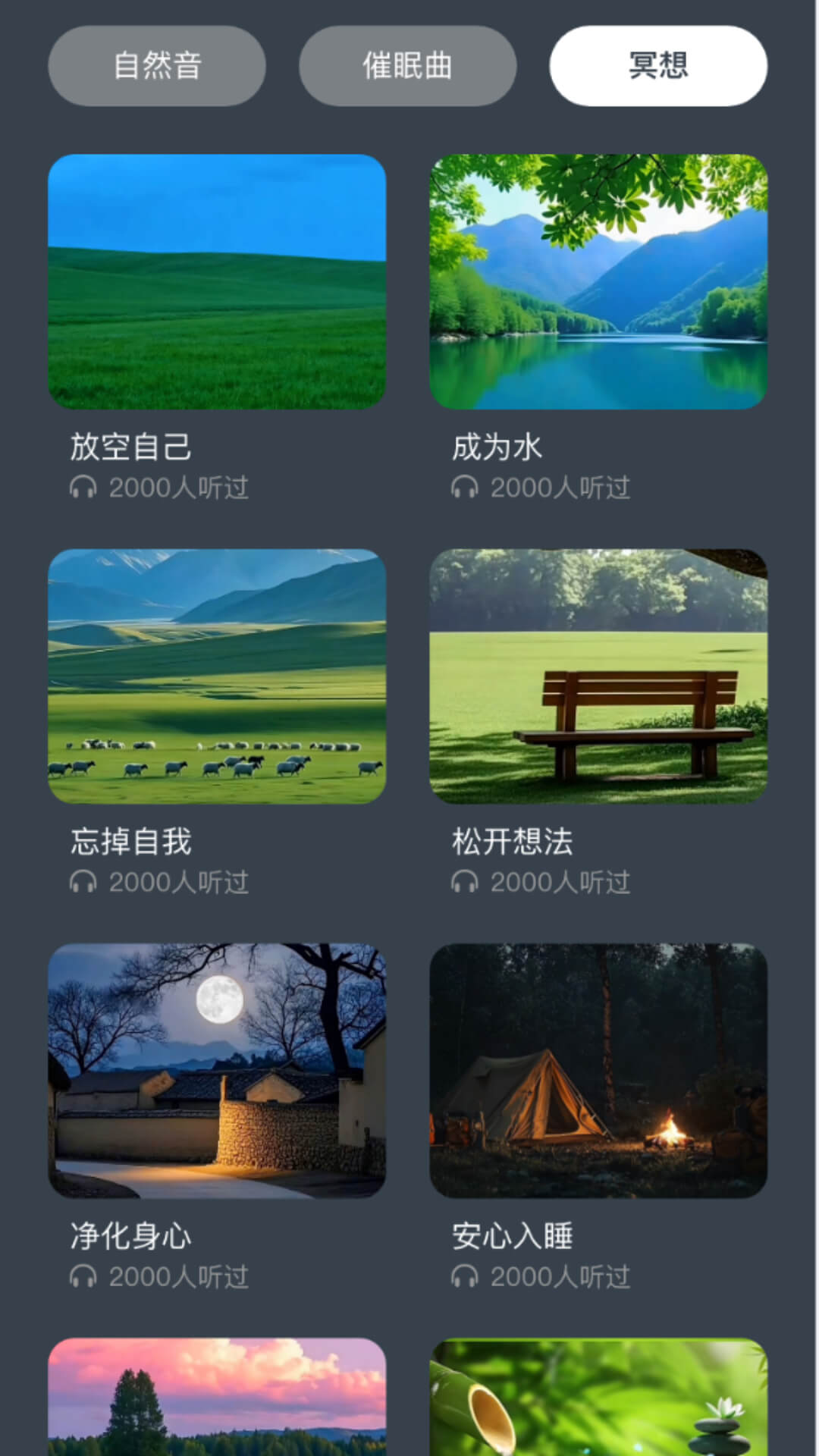This screenshot has height=1456, width=819.
Task: Switch to the 自然音 tab
Action: pos(157,66)
